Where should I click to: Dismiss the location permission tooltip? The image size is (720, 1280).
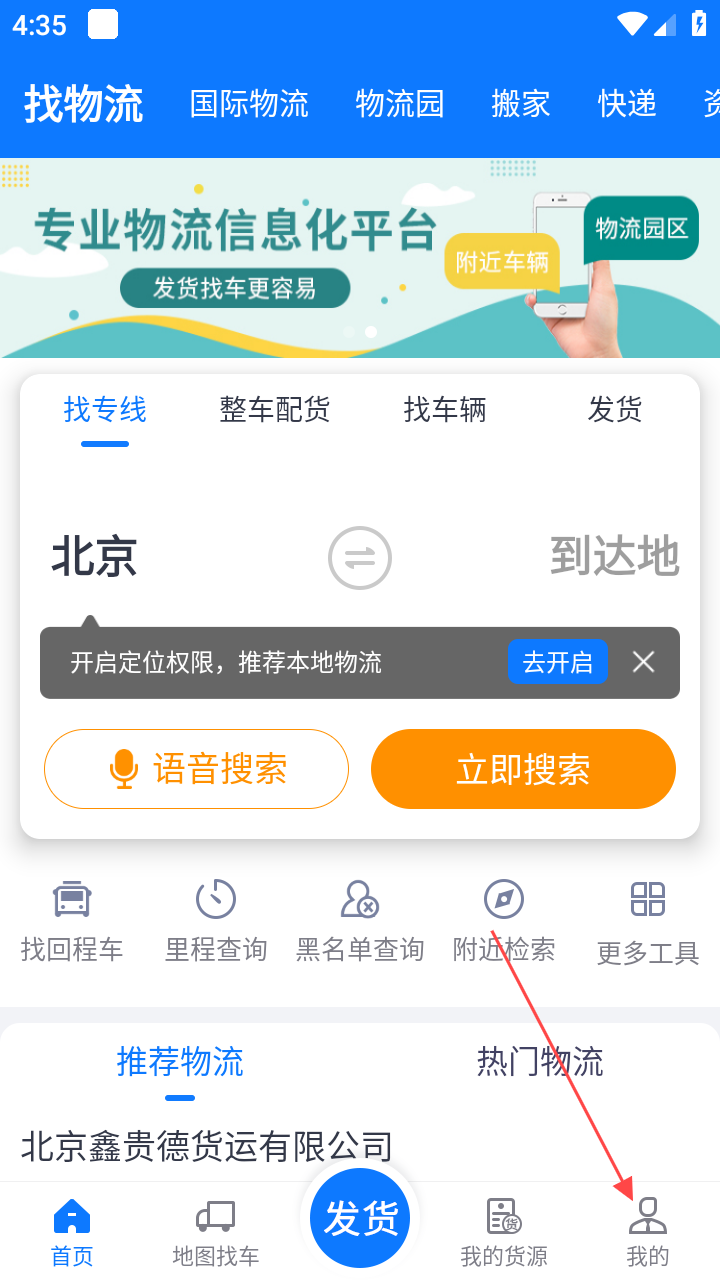(643, 662)
